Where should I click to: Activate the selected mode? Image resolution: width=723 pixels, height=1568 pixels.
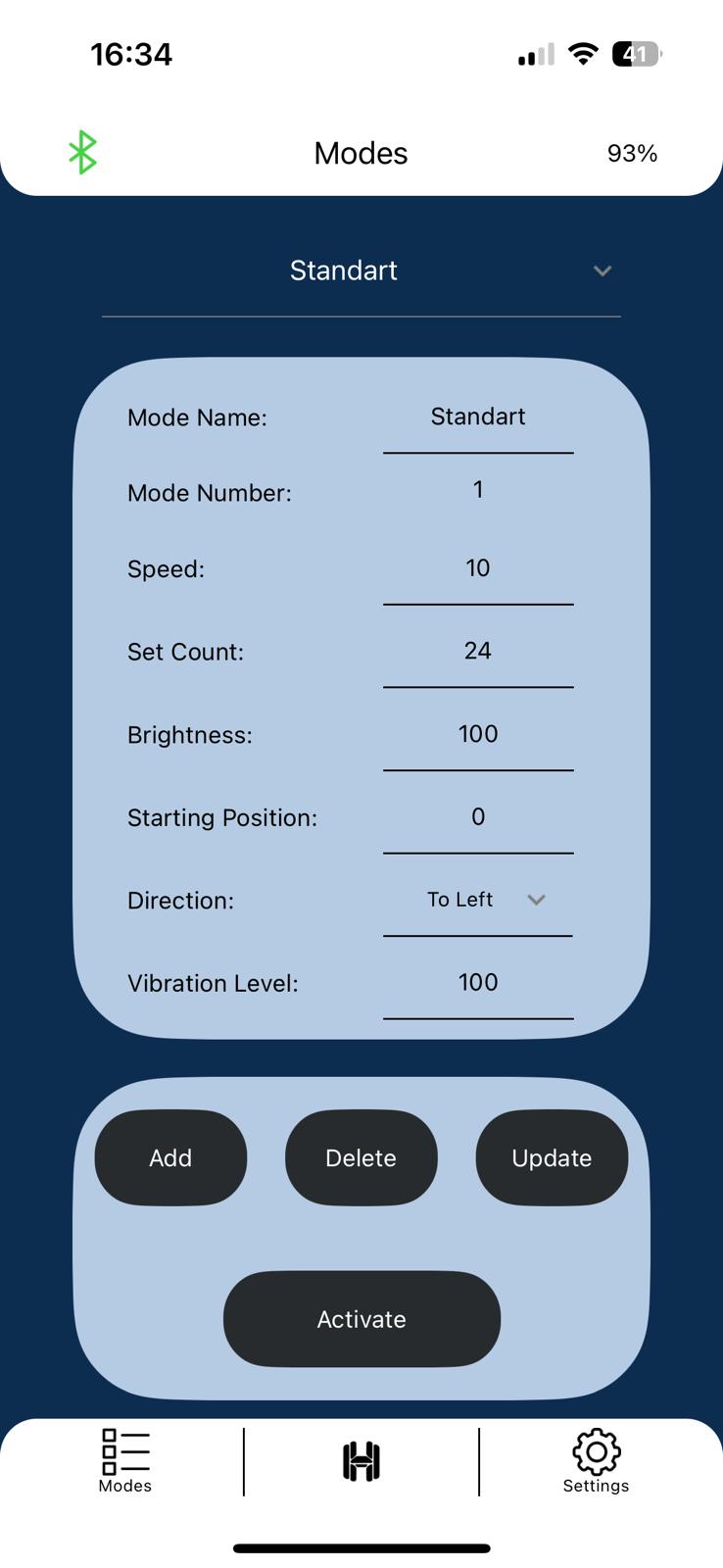click(x=361, y=1319)
